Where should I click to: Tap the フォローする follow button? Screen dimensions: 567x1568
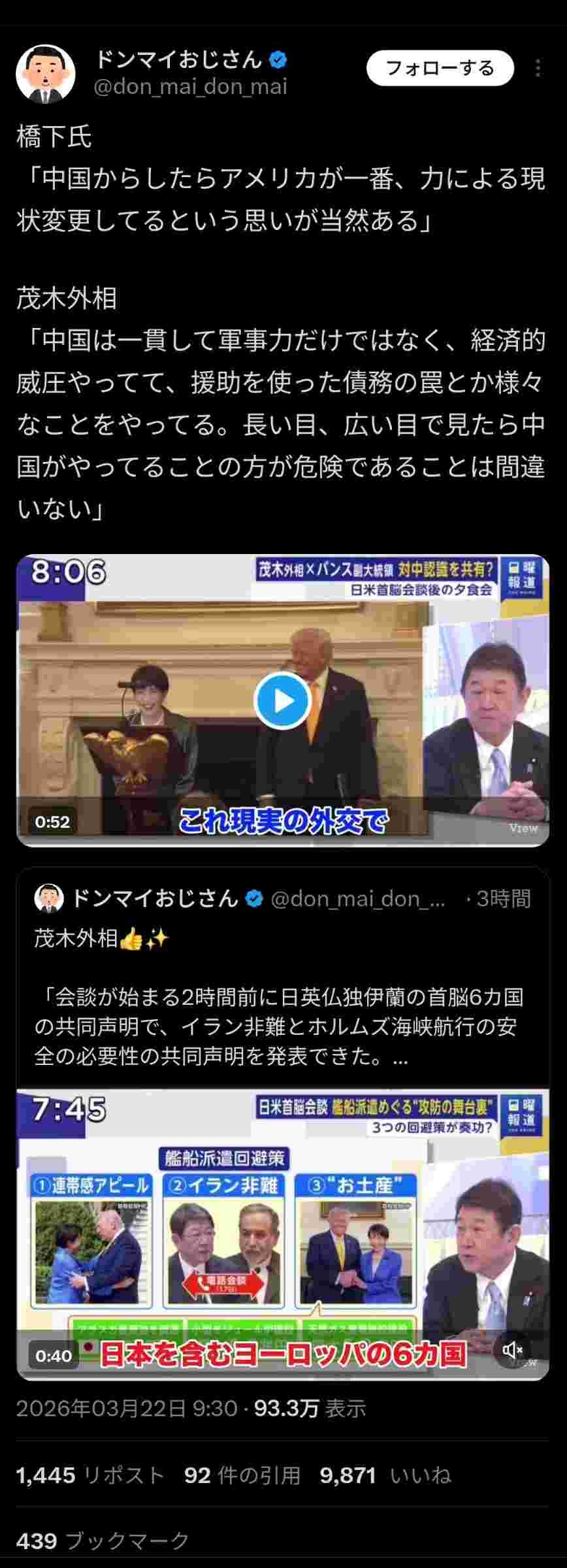click(x=440, y=68)
